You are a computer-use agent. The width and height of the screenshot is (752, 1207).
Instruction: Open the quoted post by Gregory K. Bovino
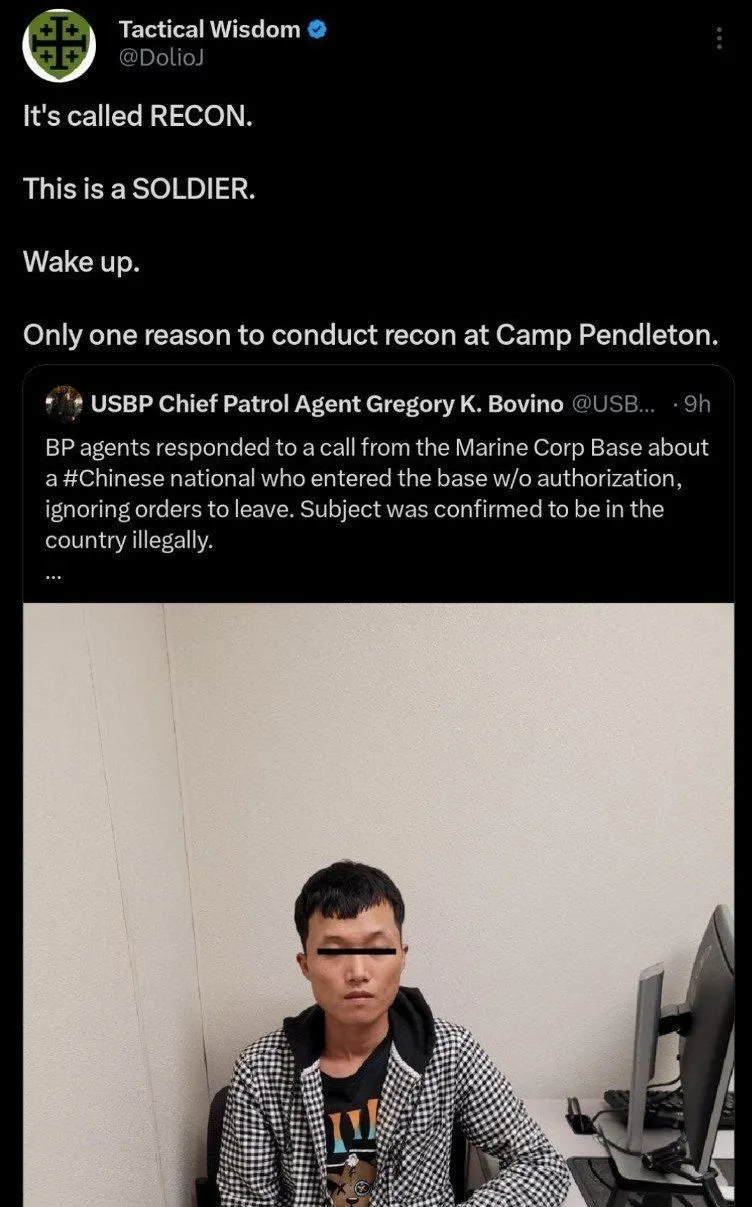coord(378,494)
